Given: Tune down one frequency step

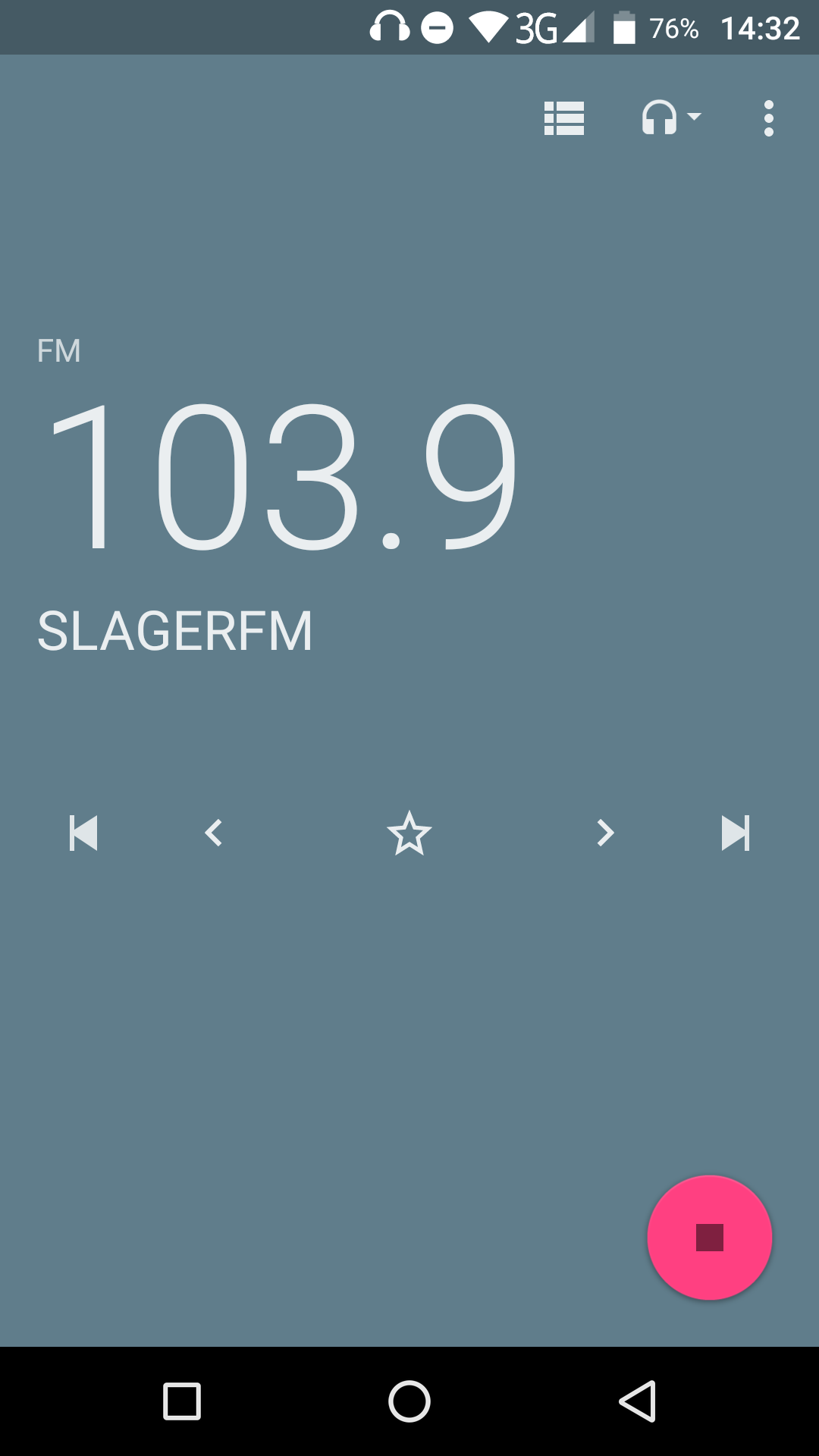Looking at the screenshot, I should coord(214,833).
